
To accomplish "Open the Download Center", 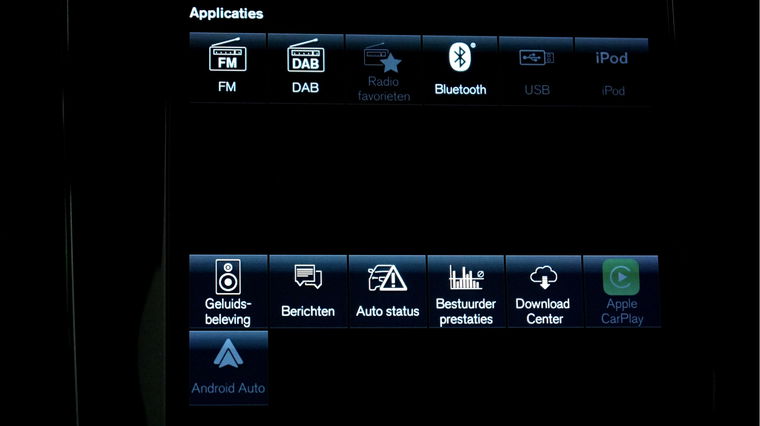I will pos(542,291).
